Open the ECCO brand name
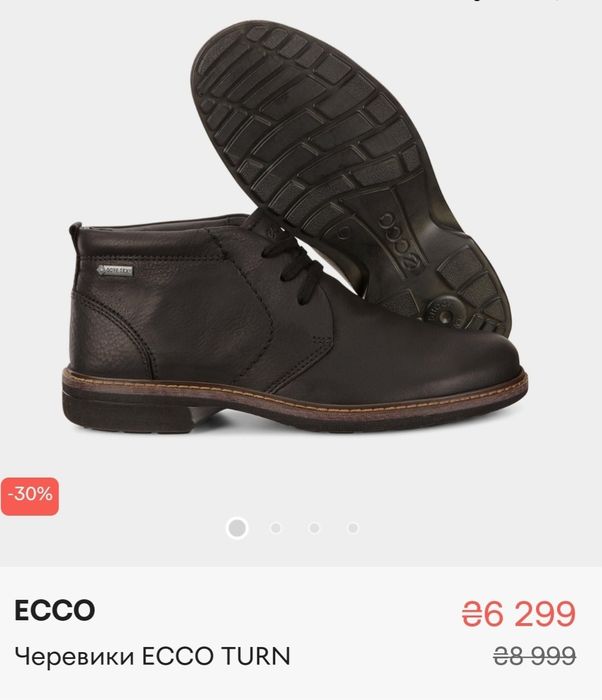602x700 pixels. [55, 610]
